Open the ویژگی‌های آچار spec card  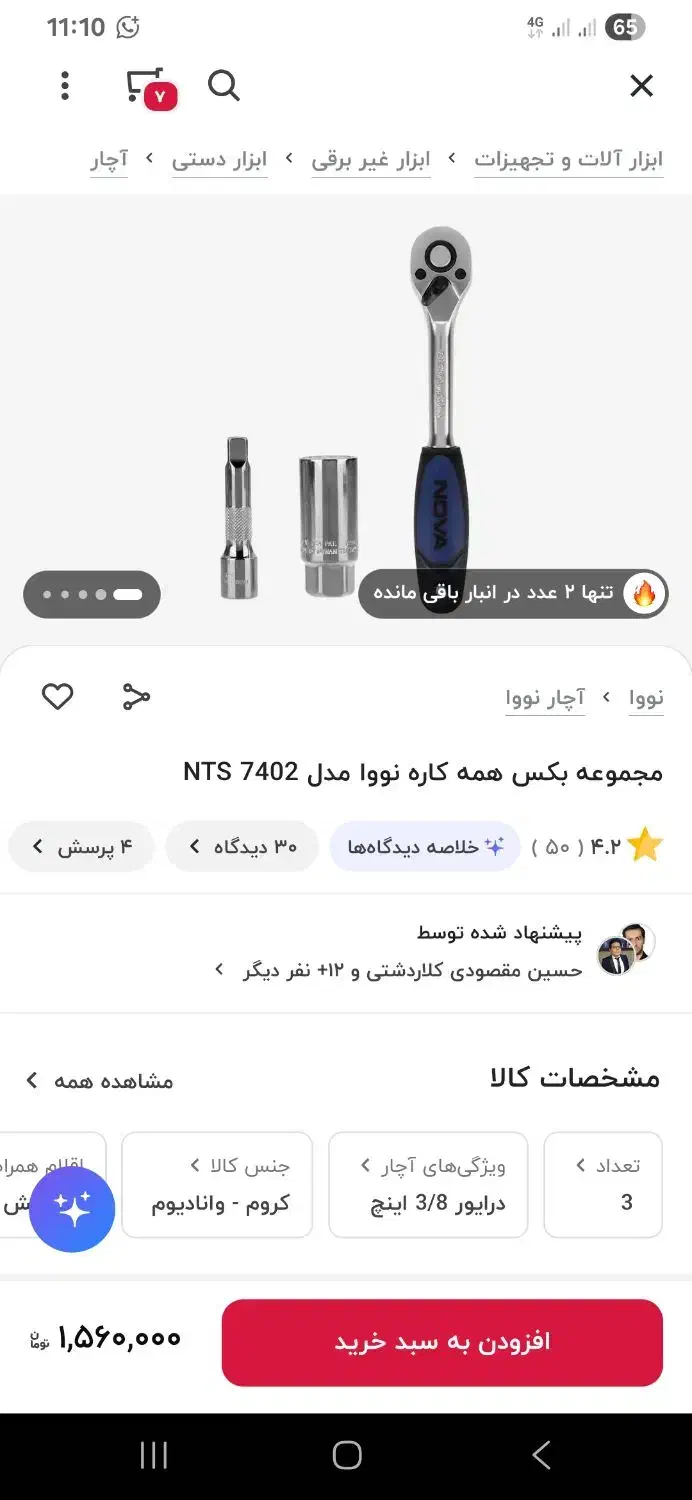coord(428,1185)
